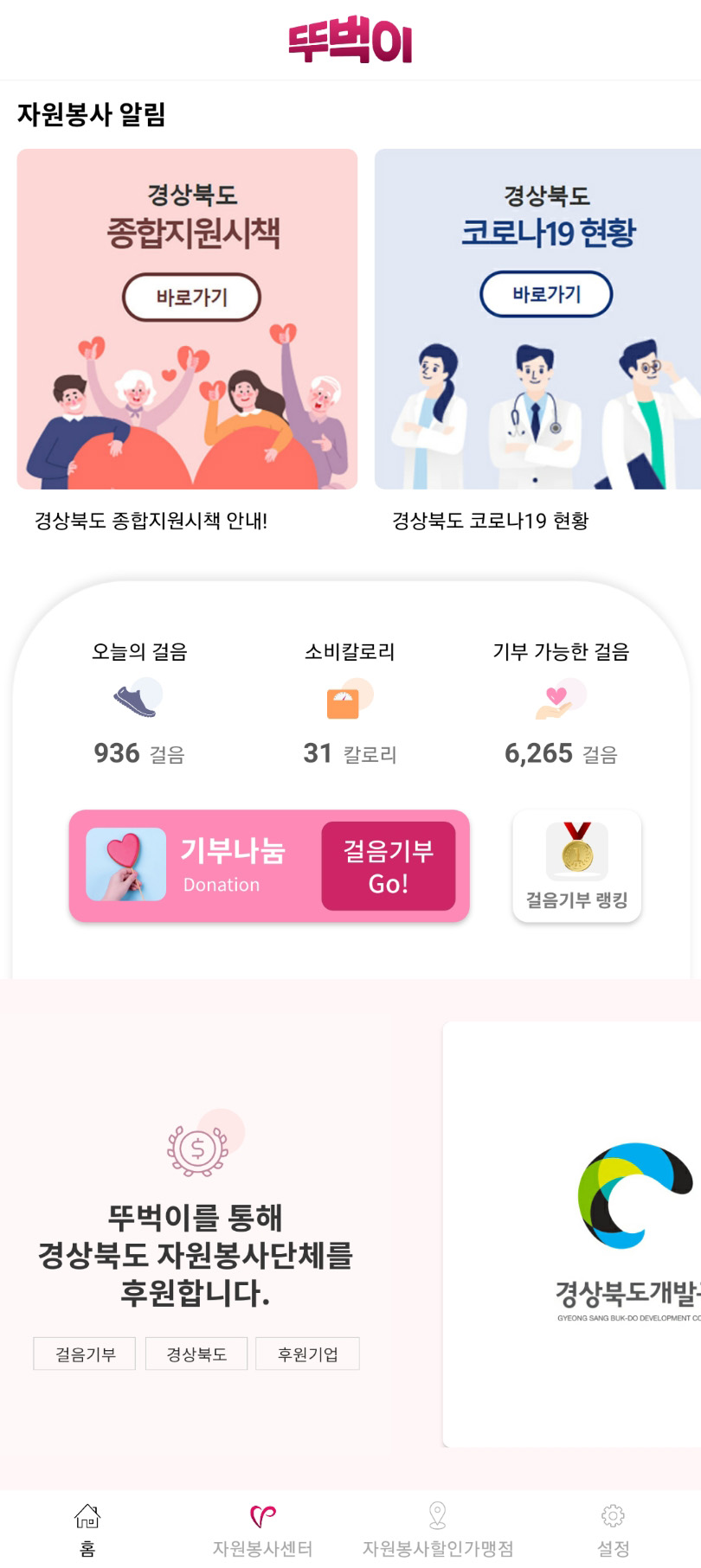Image resolution: width=701 pixels, height=1568 pixels.
Task: Select the 걸음기부 chip
Action: [x=85, y=1354]
